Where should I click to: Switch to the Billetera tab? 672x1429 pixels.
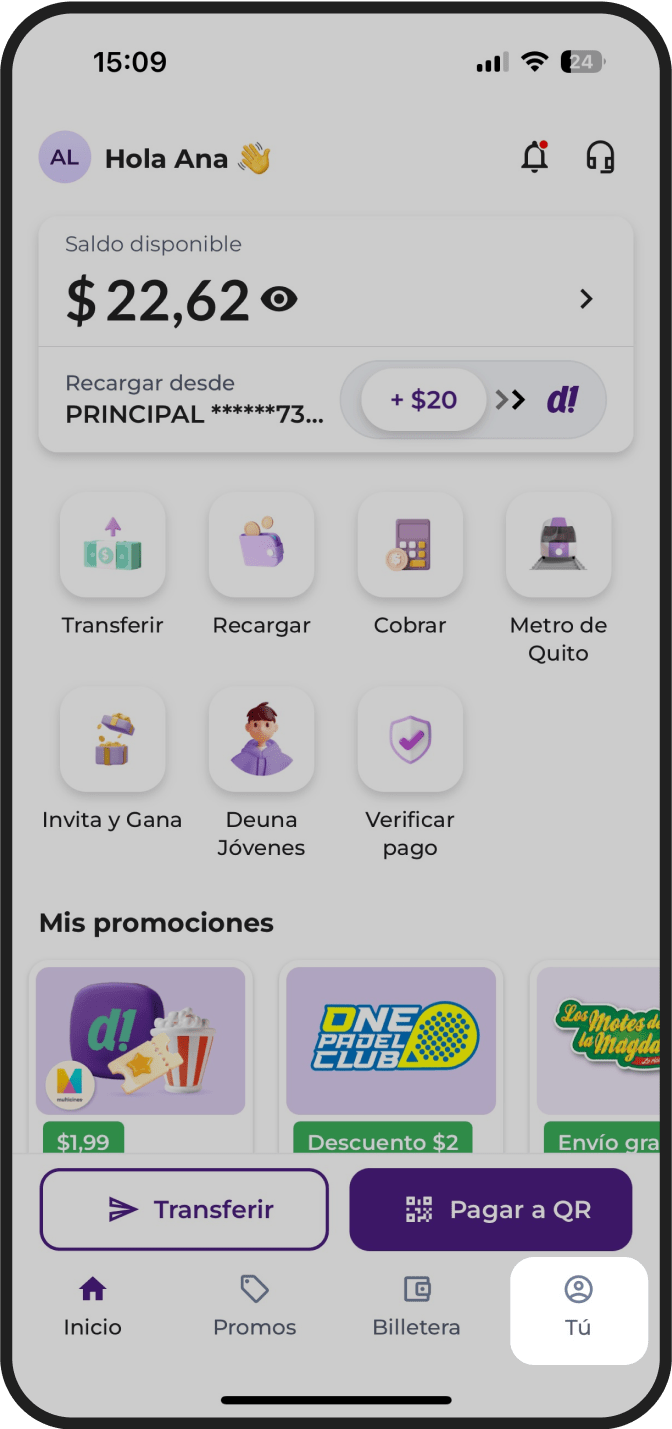tap(416, 1308)
